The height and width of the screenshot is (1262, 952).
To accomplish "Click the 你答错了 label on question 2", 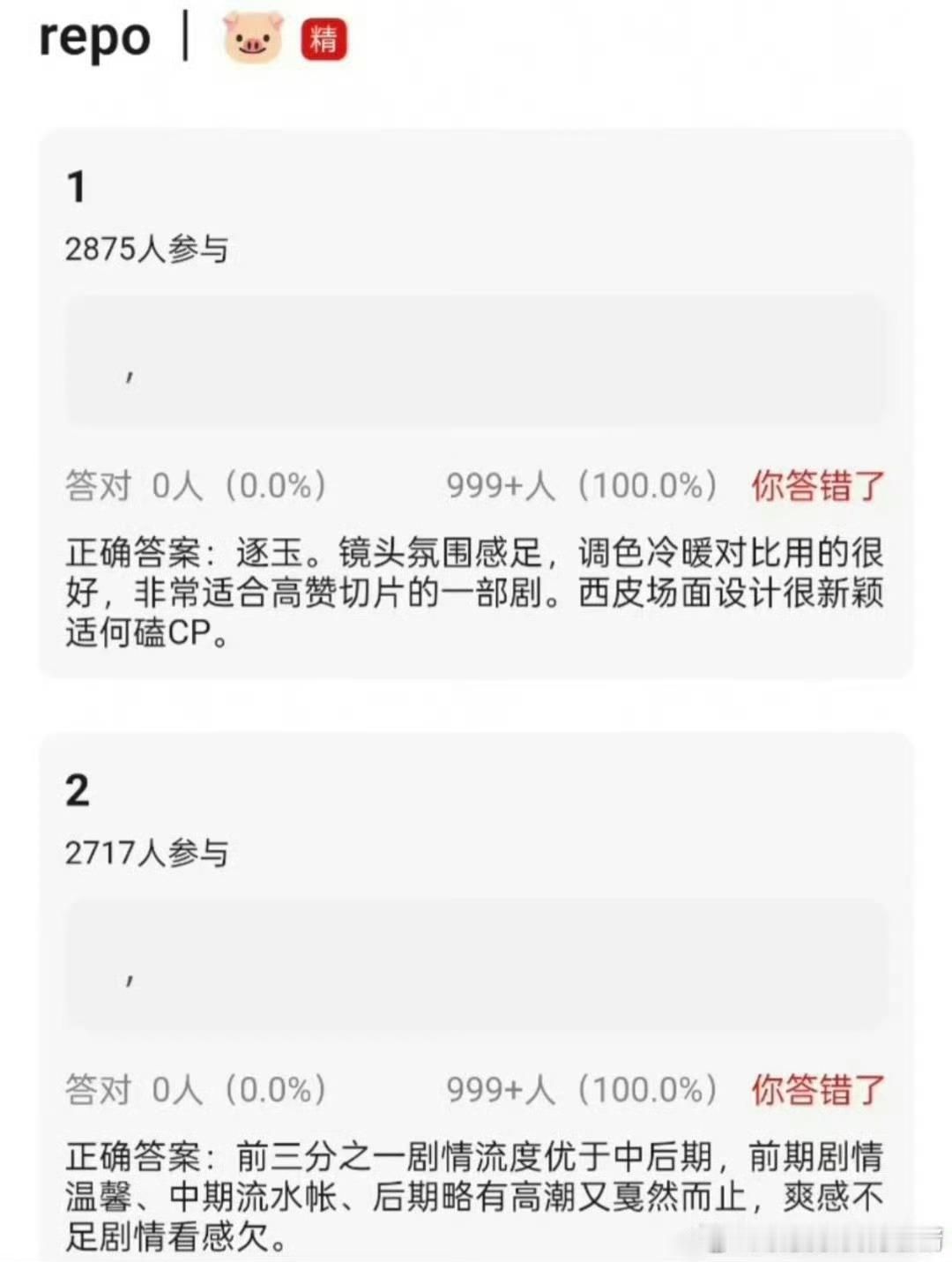I will tap(816, 1089).
